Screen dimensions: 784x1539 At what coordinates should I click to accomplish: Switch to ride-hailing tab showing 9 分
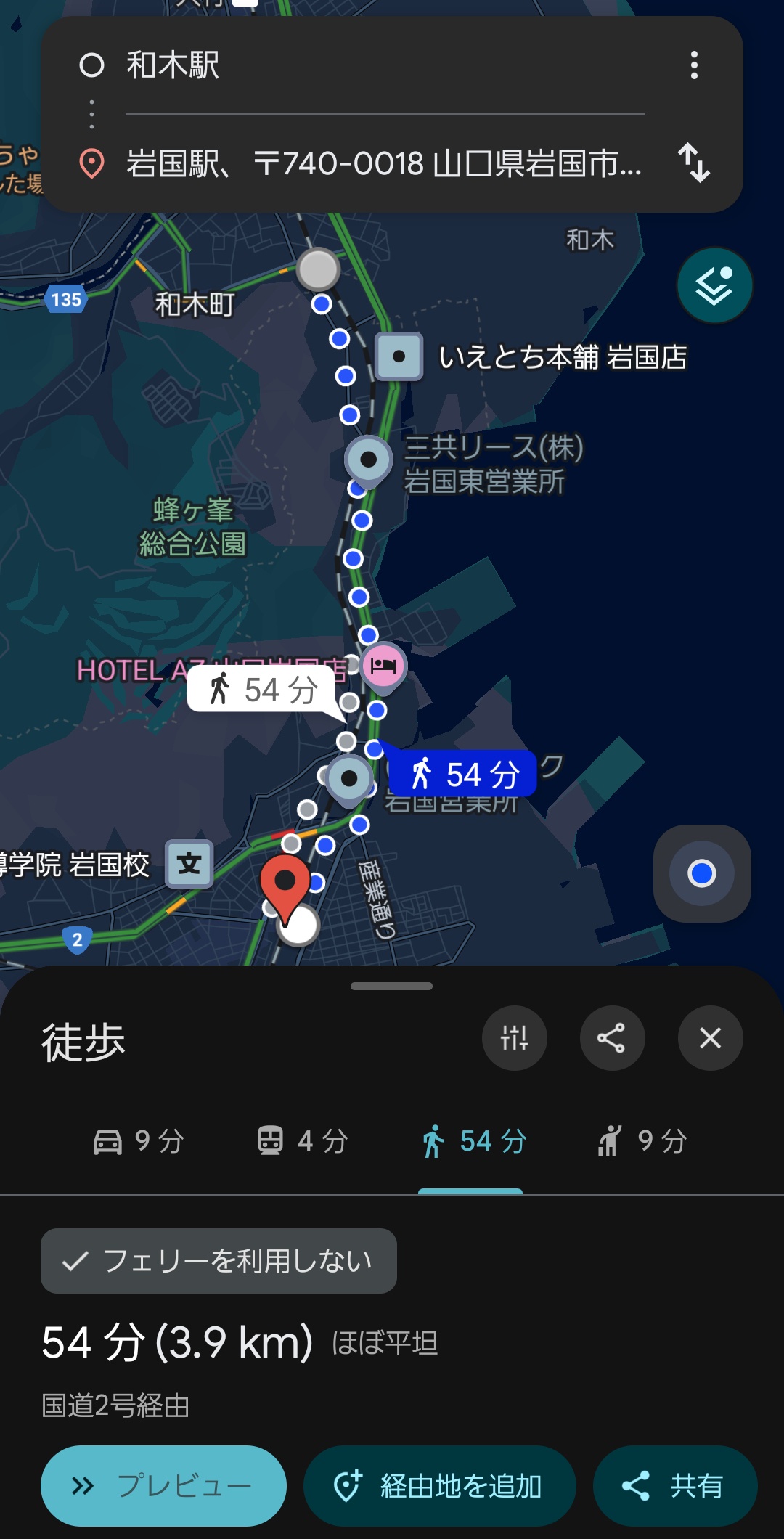point(642,1141)
